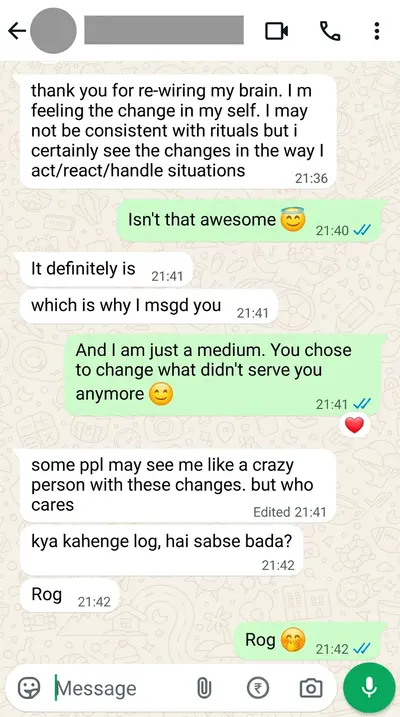Open the three-dot overflow menu

pos(376,31)
